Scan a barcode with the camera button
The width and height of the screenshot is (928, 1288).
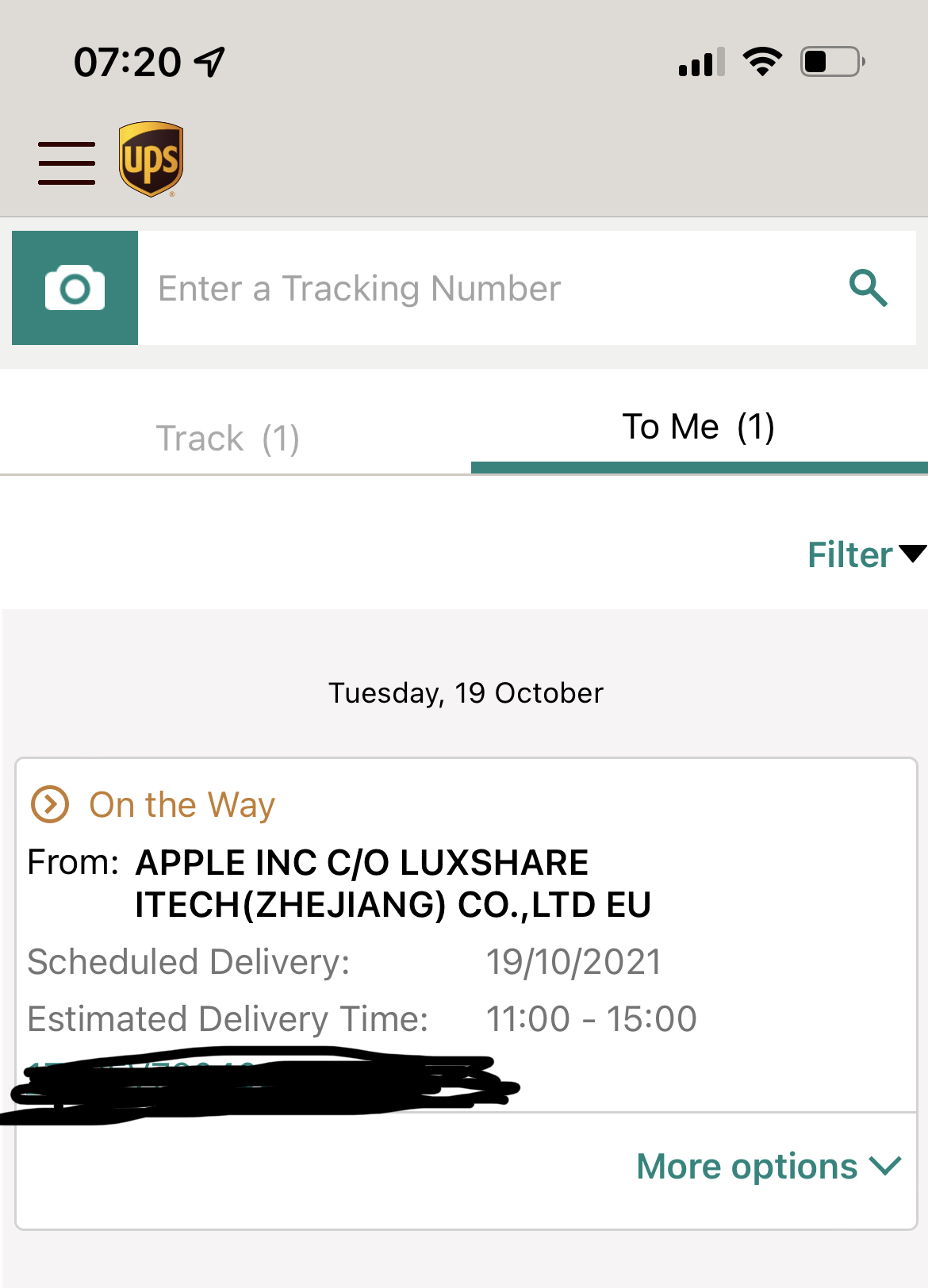pos(75,288)
